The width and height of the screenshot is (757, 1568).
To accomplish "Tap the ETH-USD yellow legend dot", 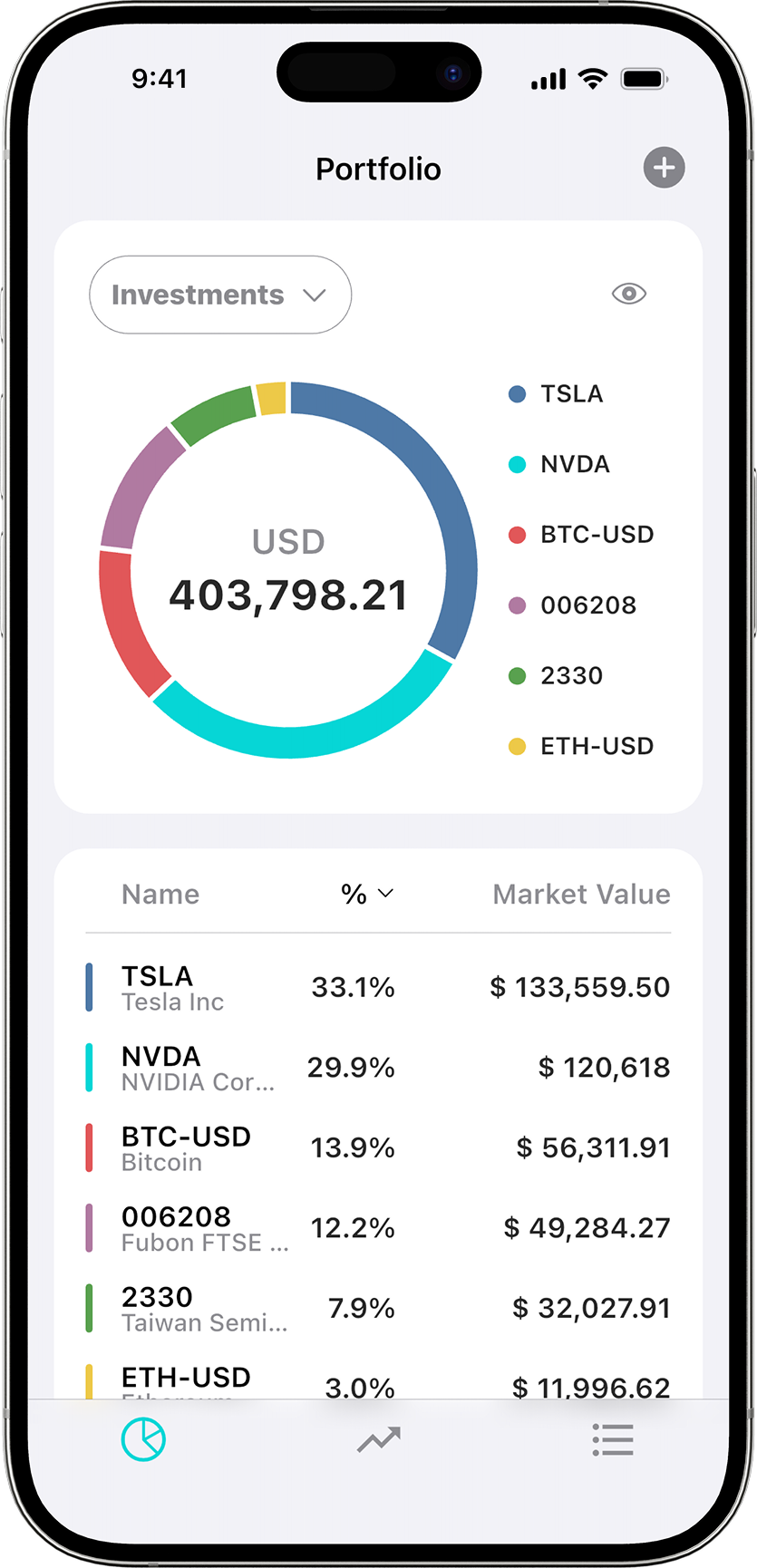I will [517, 746].
